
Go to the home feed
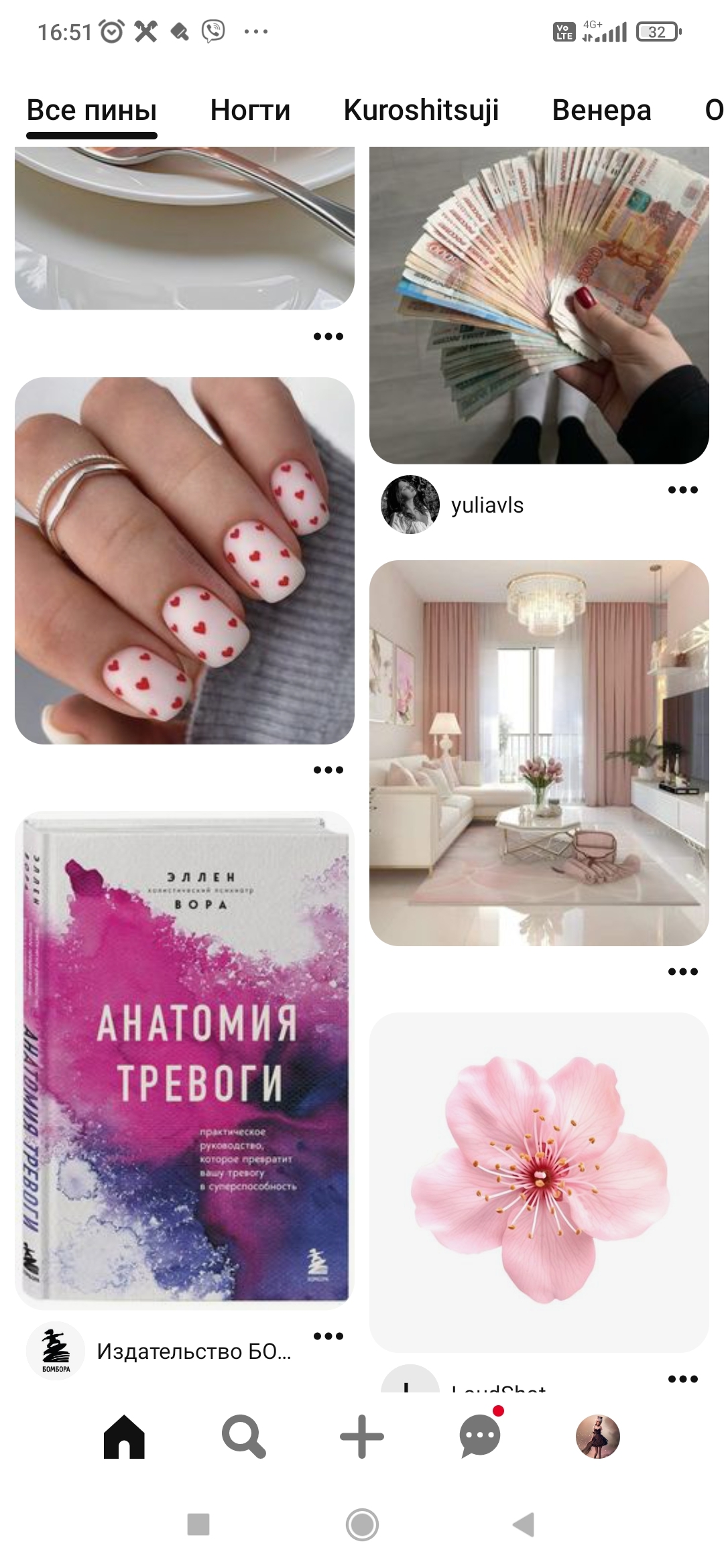tap(124, 1436)
